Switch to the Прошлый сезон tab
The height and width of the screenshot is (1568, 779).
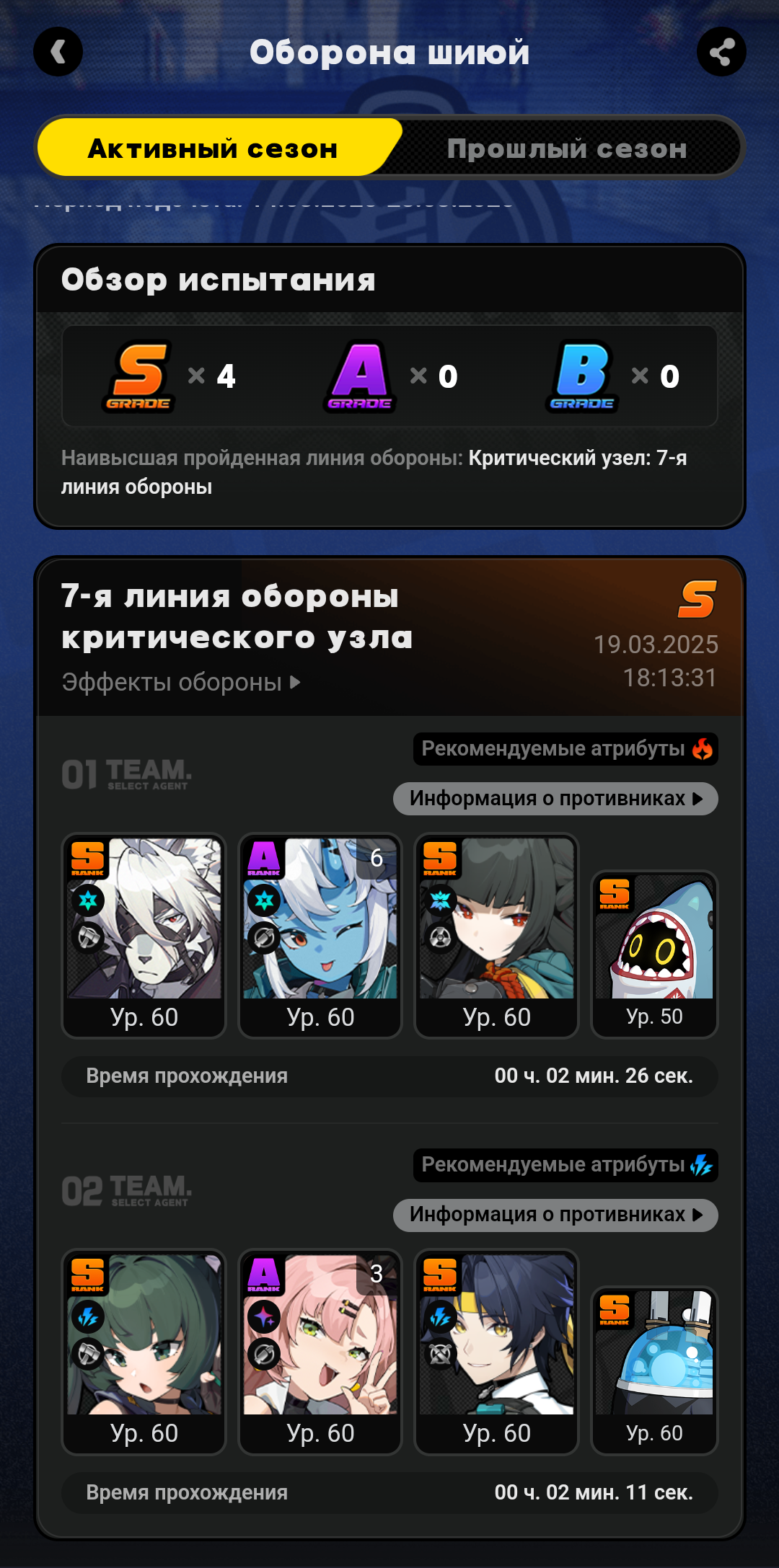[x=567, y=148]
